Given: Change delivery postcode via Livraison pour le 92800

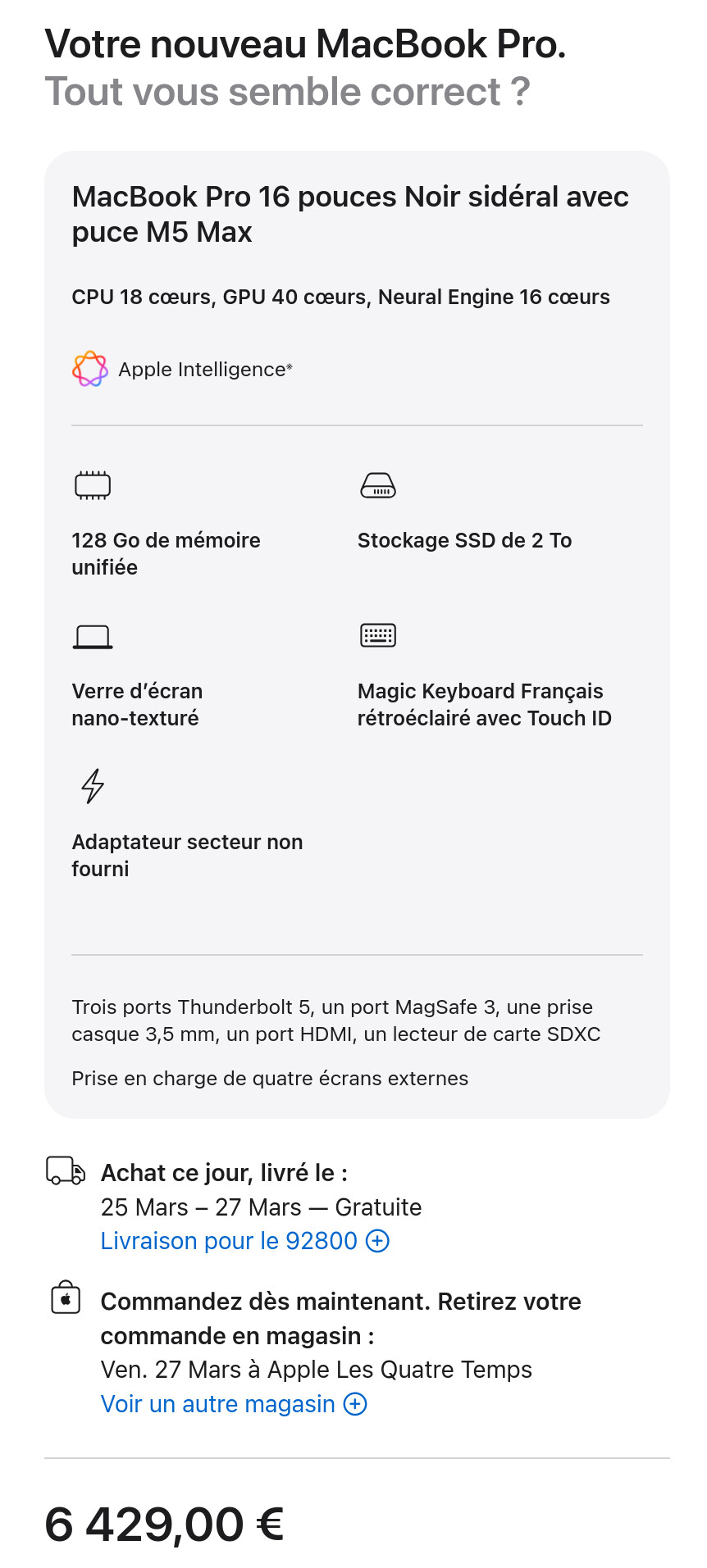Looking at the screenshot, I should (244, 1241).
